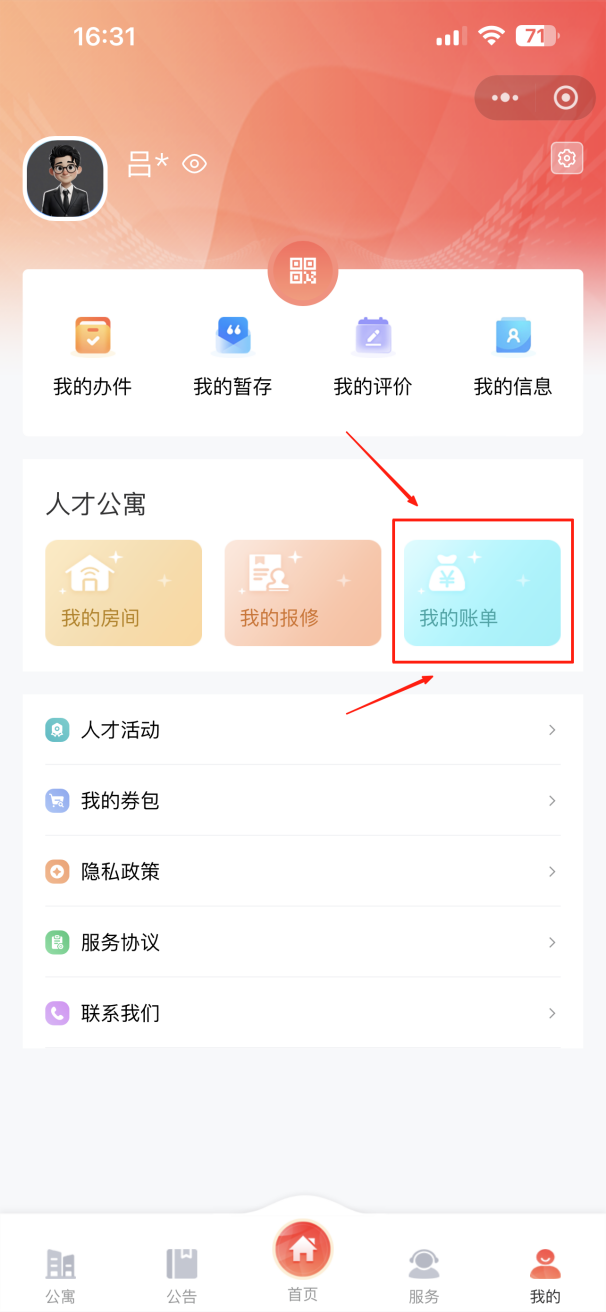Open the 我的房间 card
This screenshot has width=606, height=1312.
124,593
